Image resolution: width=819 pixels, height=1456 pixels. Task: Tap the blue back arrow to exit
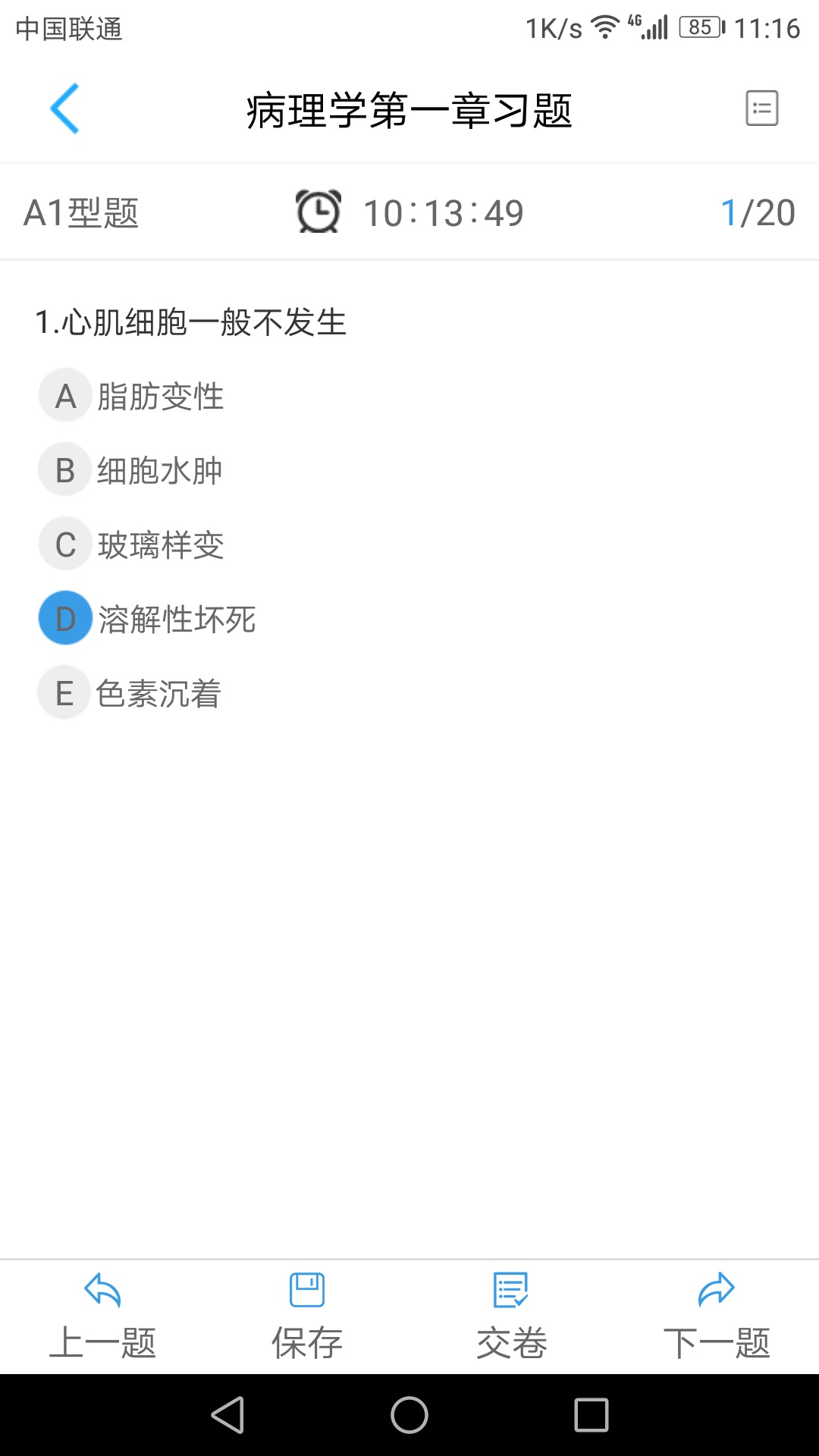65,108
